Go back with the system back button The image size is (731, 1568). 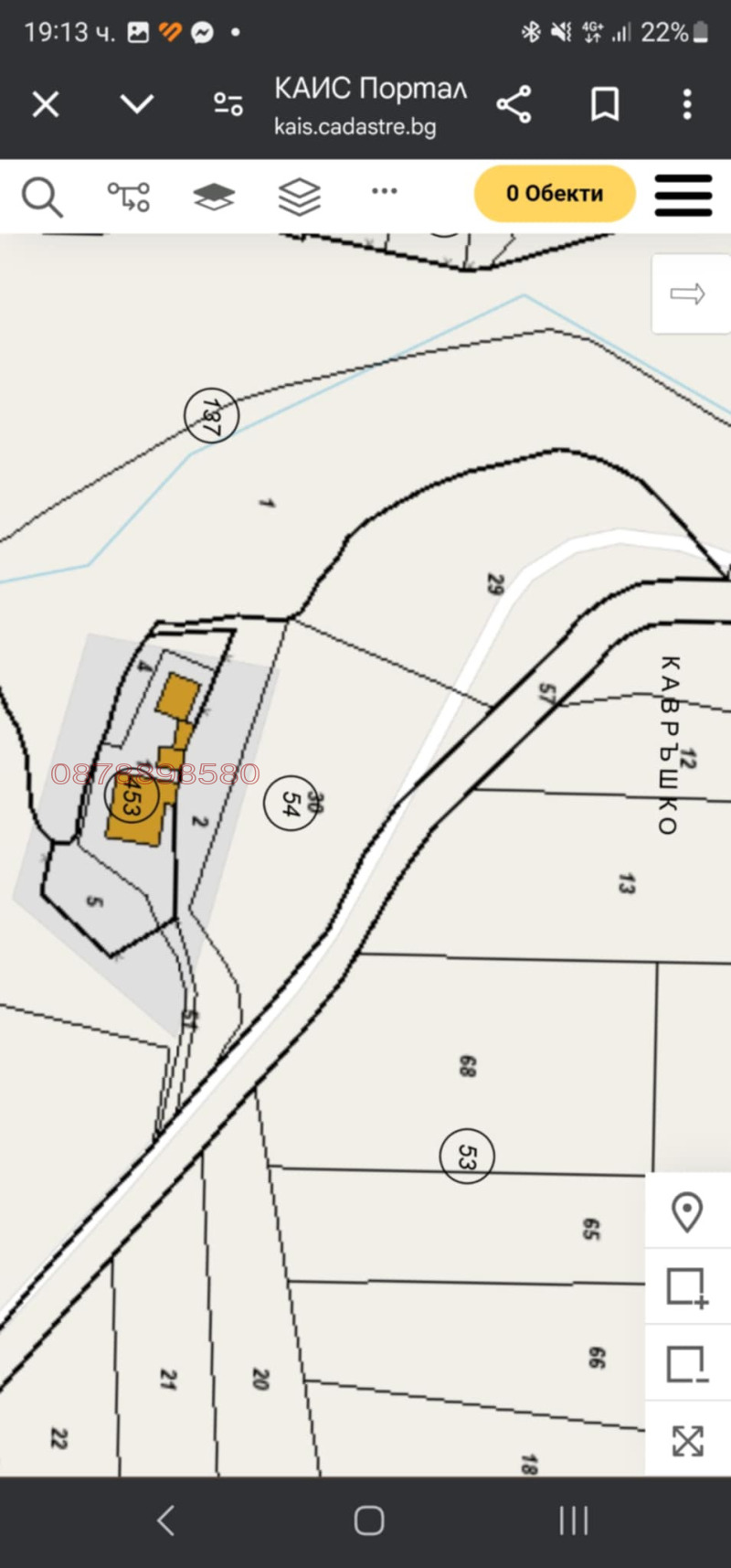[166, 1520]
